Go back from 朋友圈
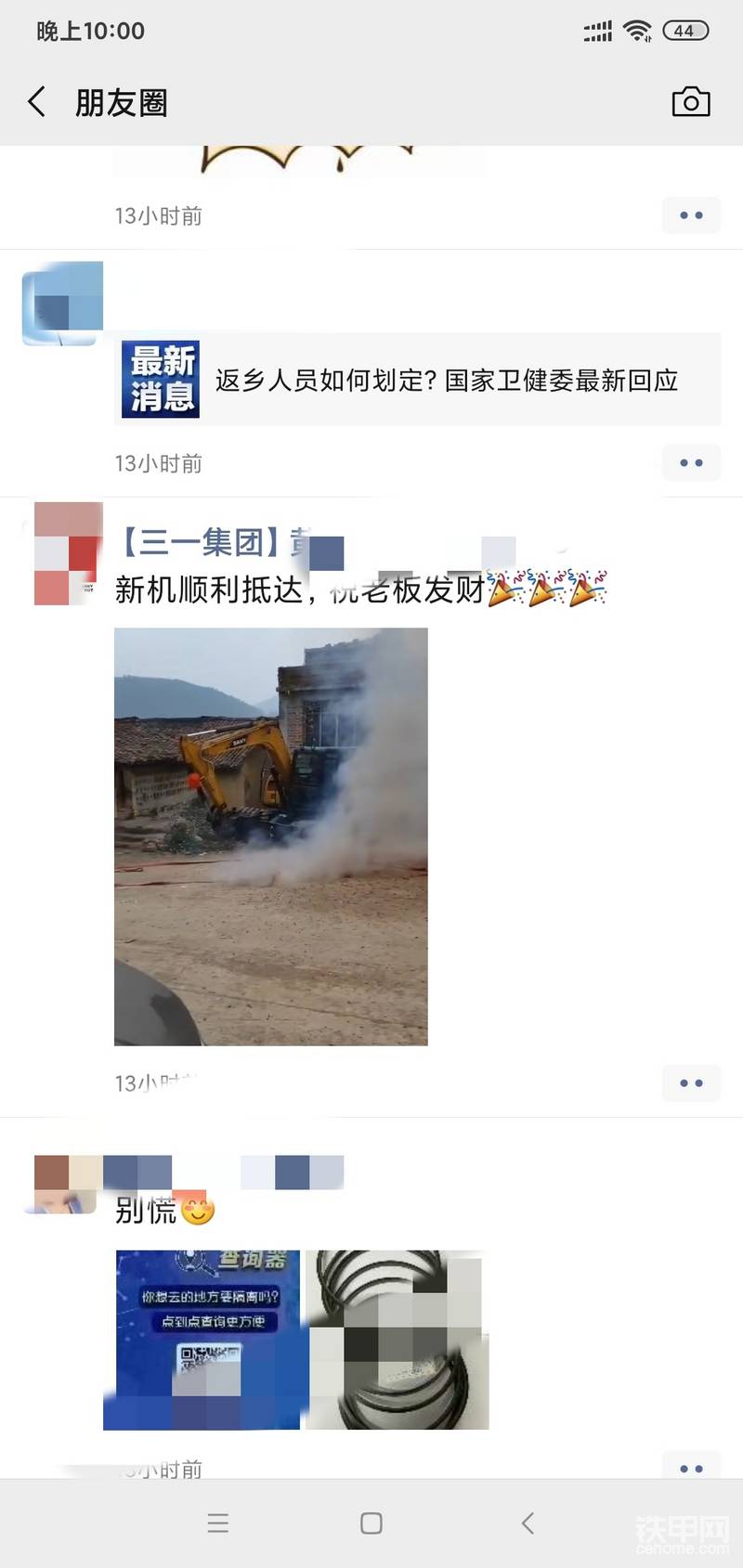Image resolution: width=743 pixels, height=1568 pixels. pyautogui.click(x=37, y=102)
